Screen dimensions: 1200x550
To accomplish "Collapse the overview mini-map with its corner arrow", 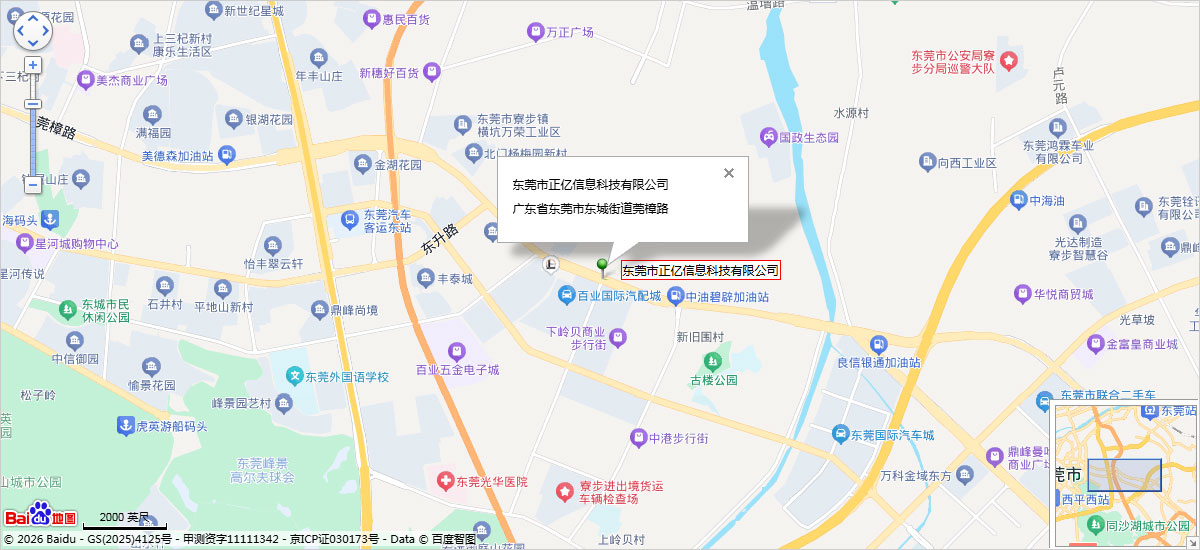I will pyautogui.click(x=1192, y=542).
